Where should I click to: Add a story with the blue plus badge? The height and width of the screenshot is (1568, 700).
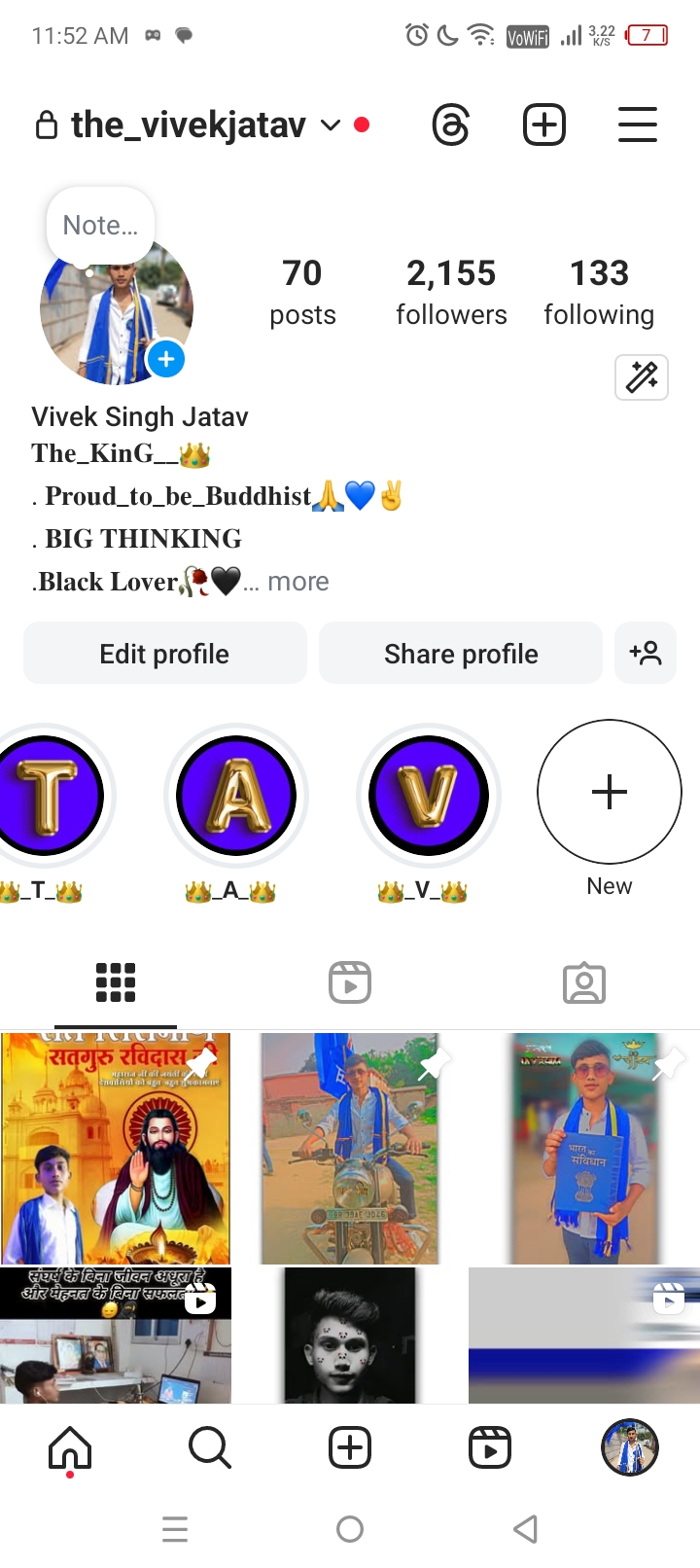tap(166, 359)
